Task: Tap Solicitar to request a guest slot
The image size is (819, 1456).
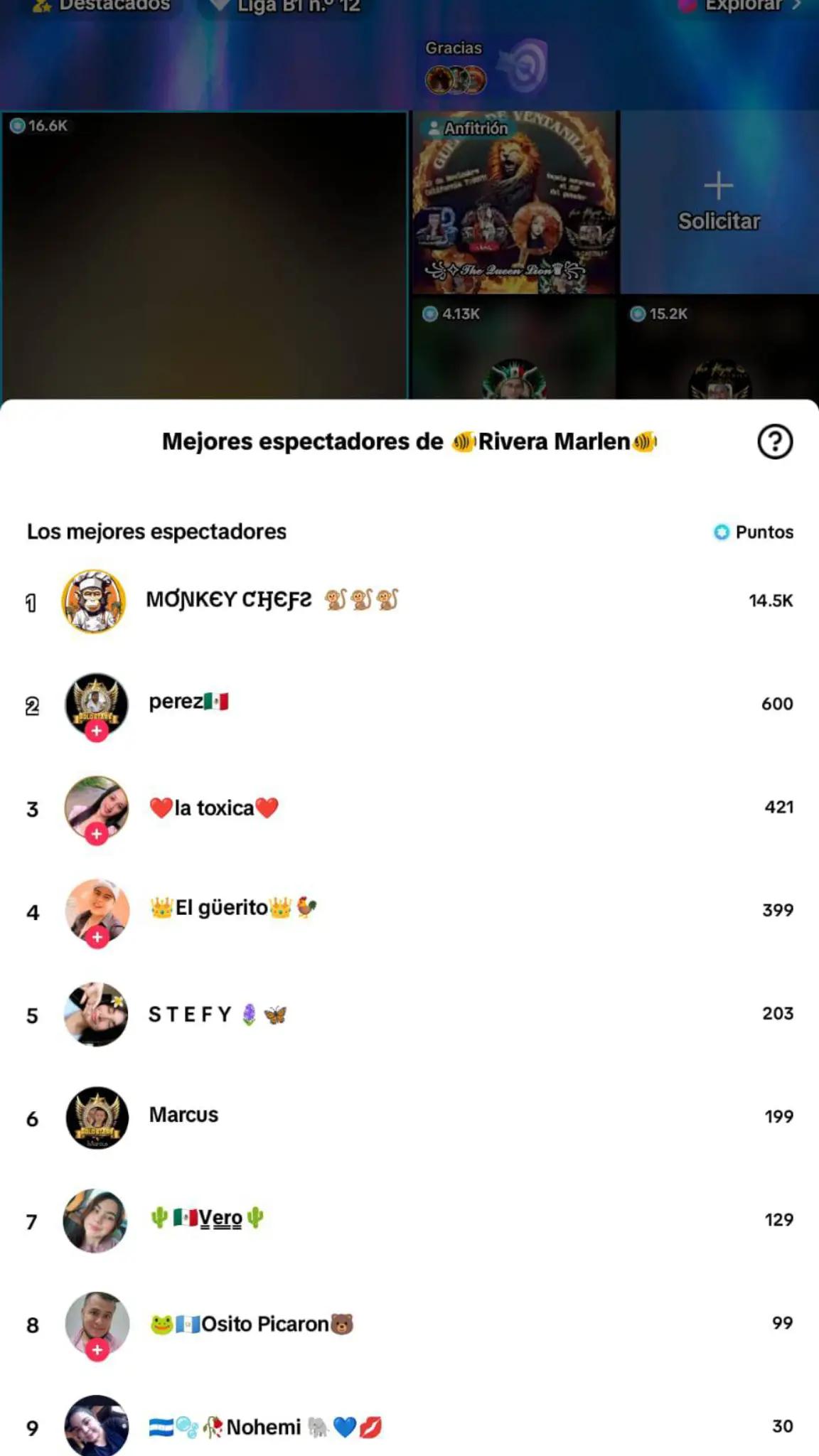Action: [719, 203]
